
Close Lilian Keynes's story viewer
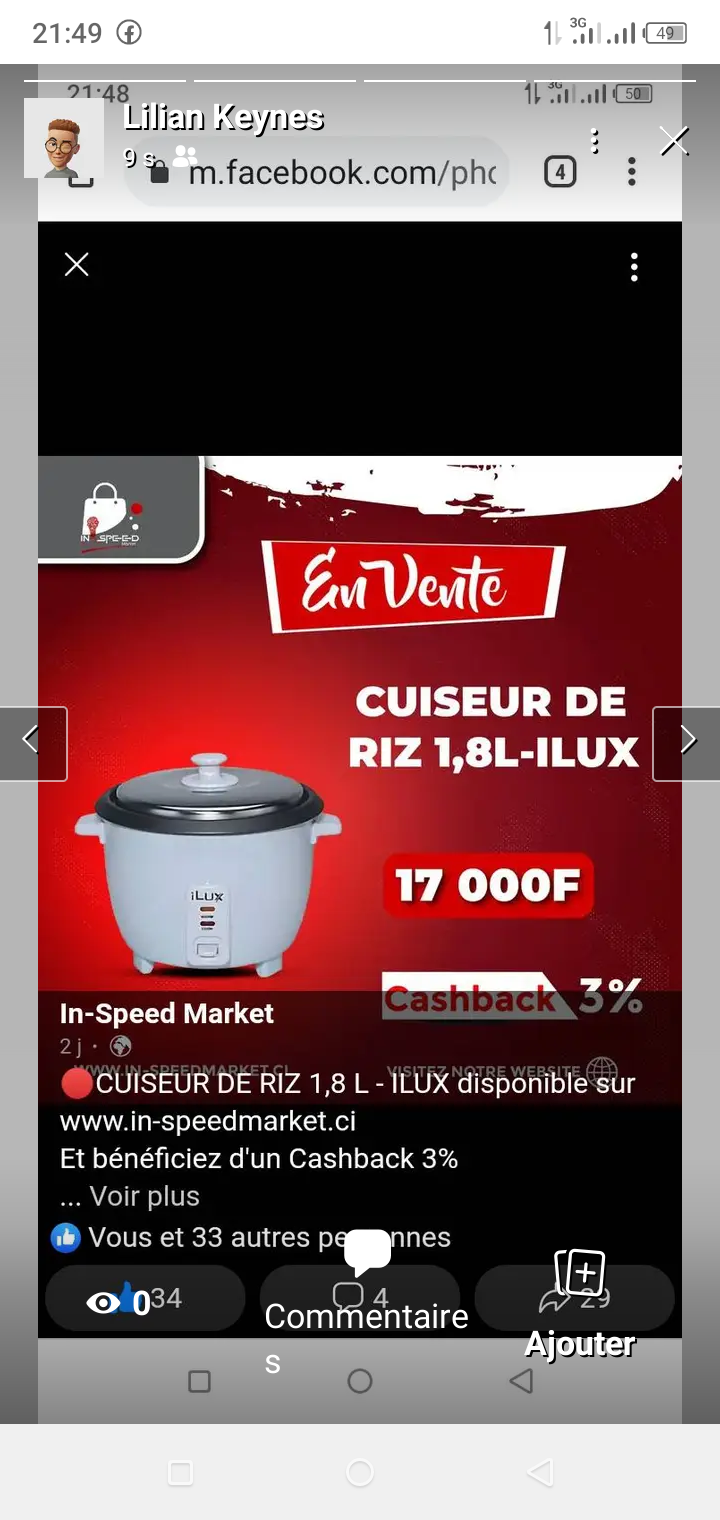point(674,141)
